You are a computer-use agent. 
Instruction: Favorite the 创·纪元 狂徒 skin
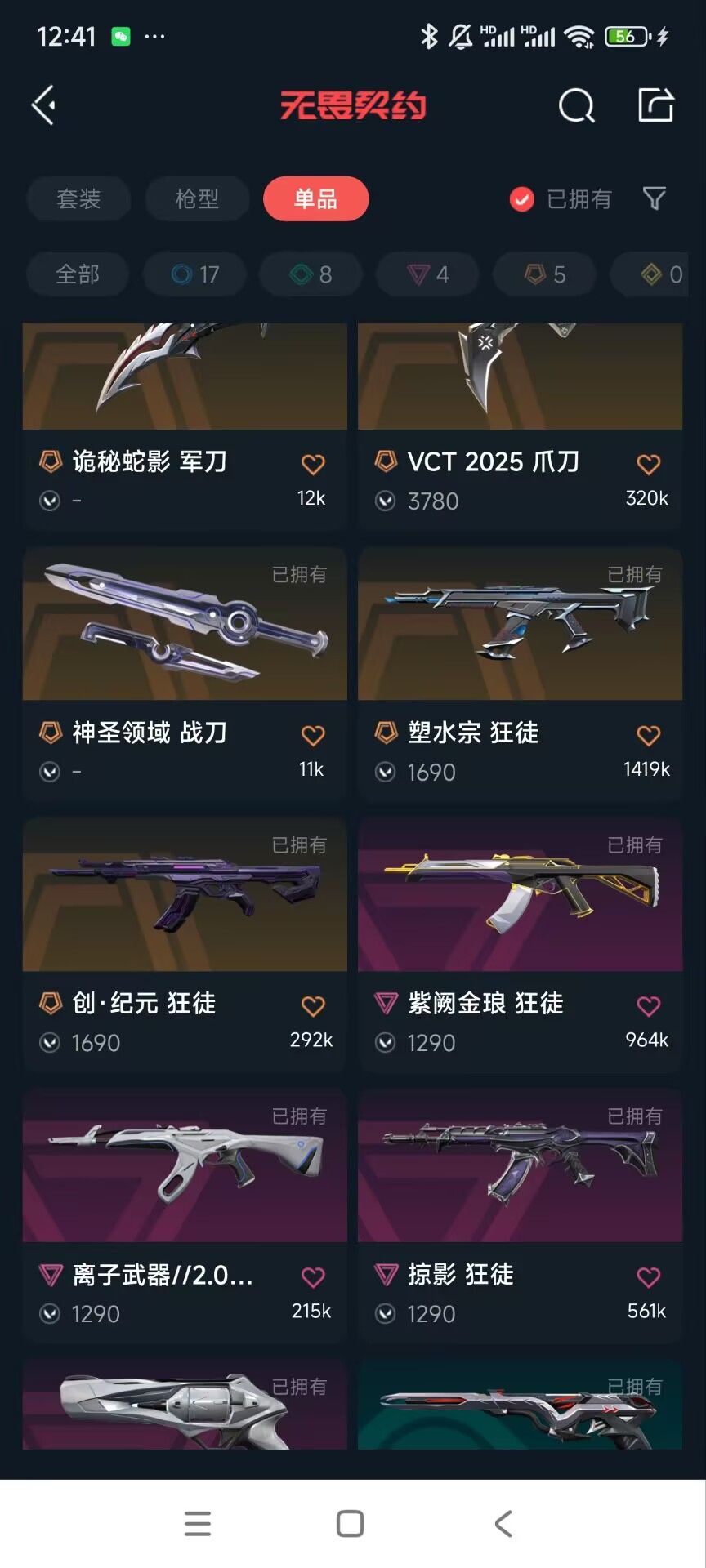[x=313, y=1006]
